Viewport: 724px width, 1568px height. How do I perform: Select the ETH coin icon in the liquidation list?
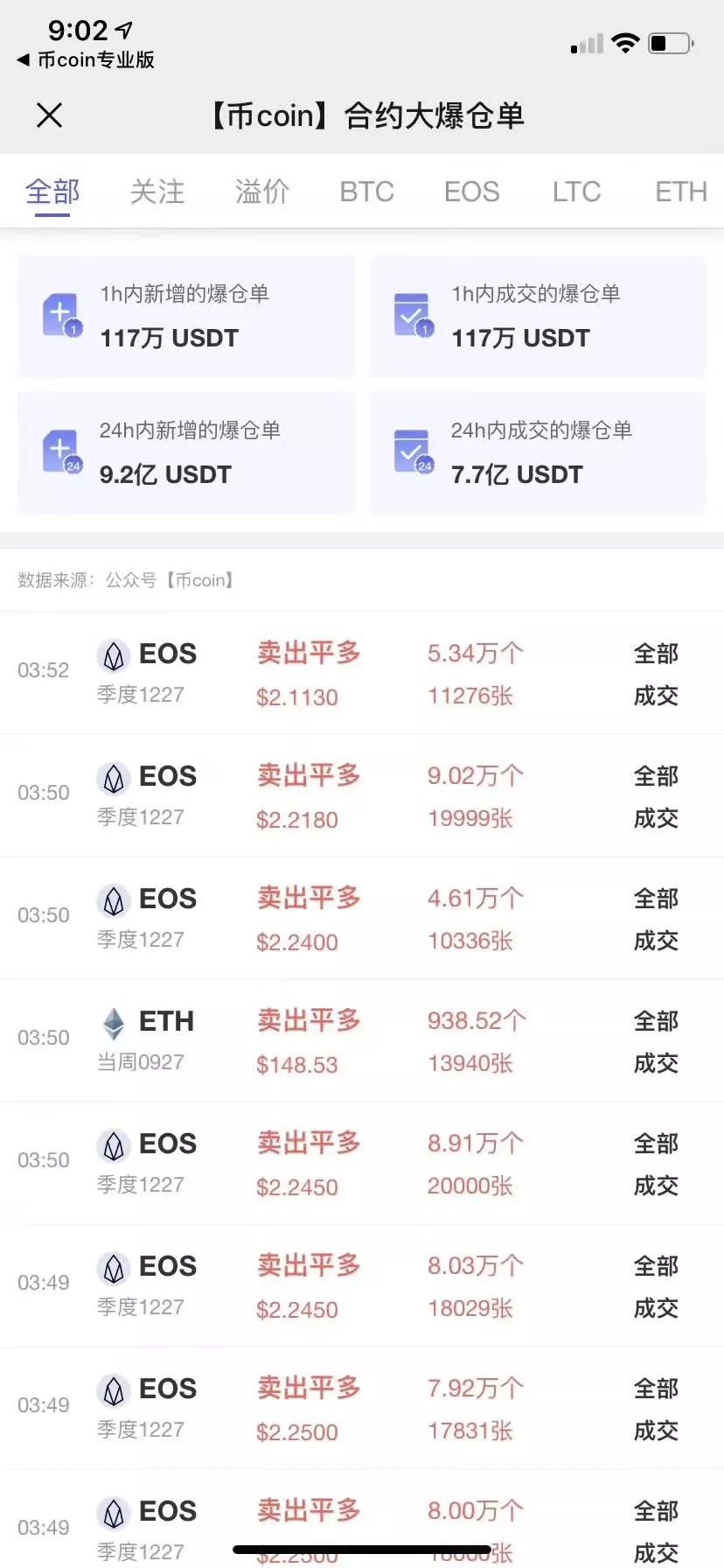[x=112, y=1021]
